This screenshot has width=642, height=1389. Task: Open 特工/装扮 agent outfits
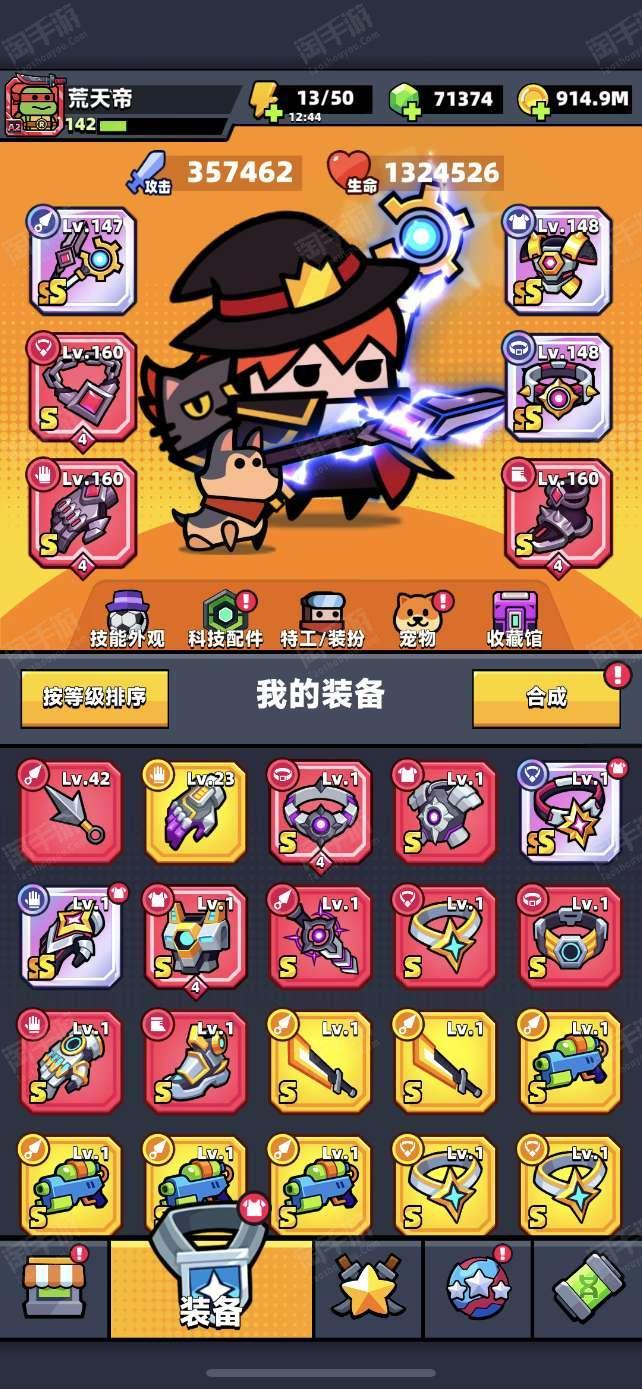[322, 619]
